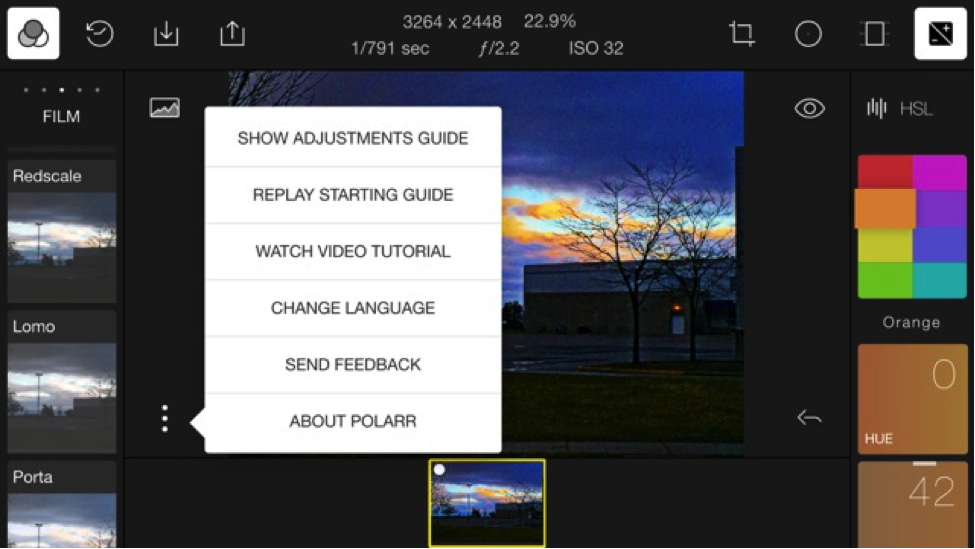The width and height of the screenshot is (975, 549).
Task: Watch the video tutorial
Action: click(353, 251)
